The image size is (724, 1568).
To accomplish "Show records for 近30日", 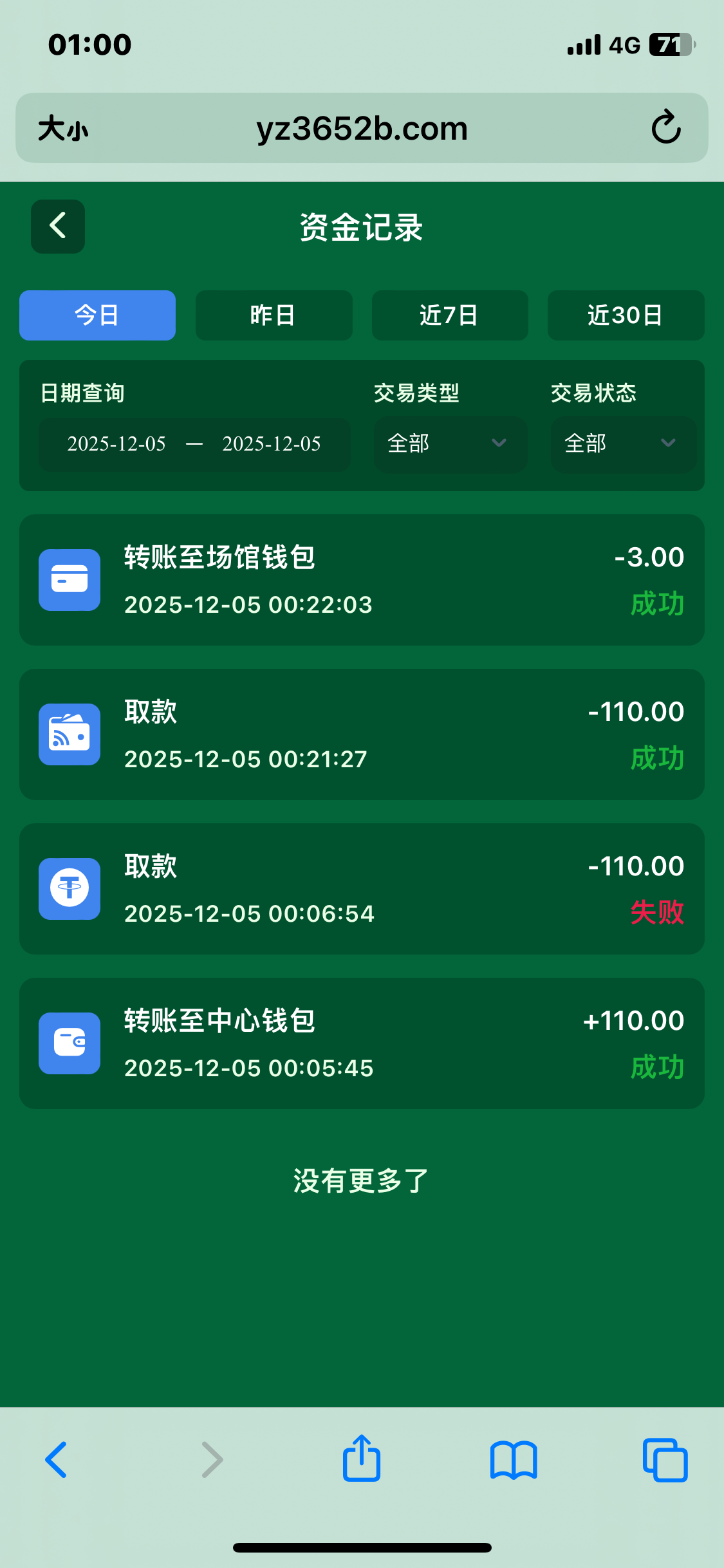I will pos(626,315).
